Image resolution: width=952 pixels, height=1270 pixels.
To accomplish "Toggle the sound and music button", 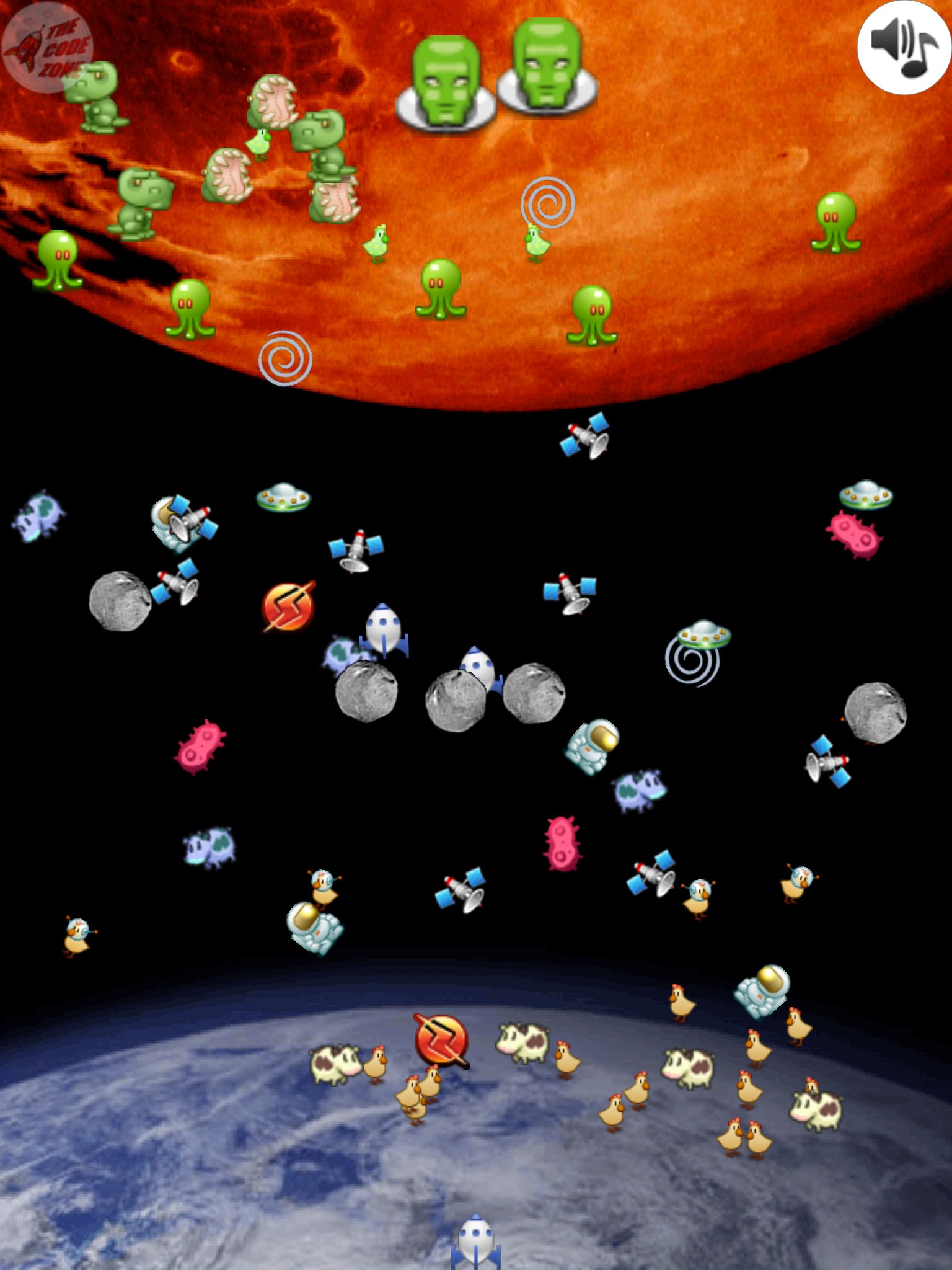I will [x=903, y=47].
